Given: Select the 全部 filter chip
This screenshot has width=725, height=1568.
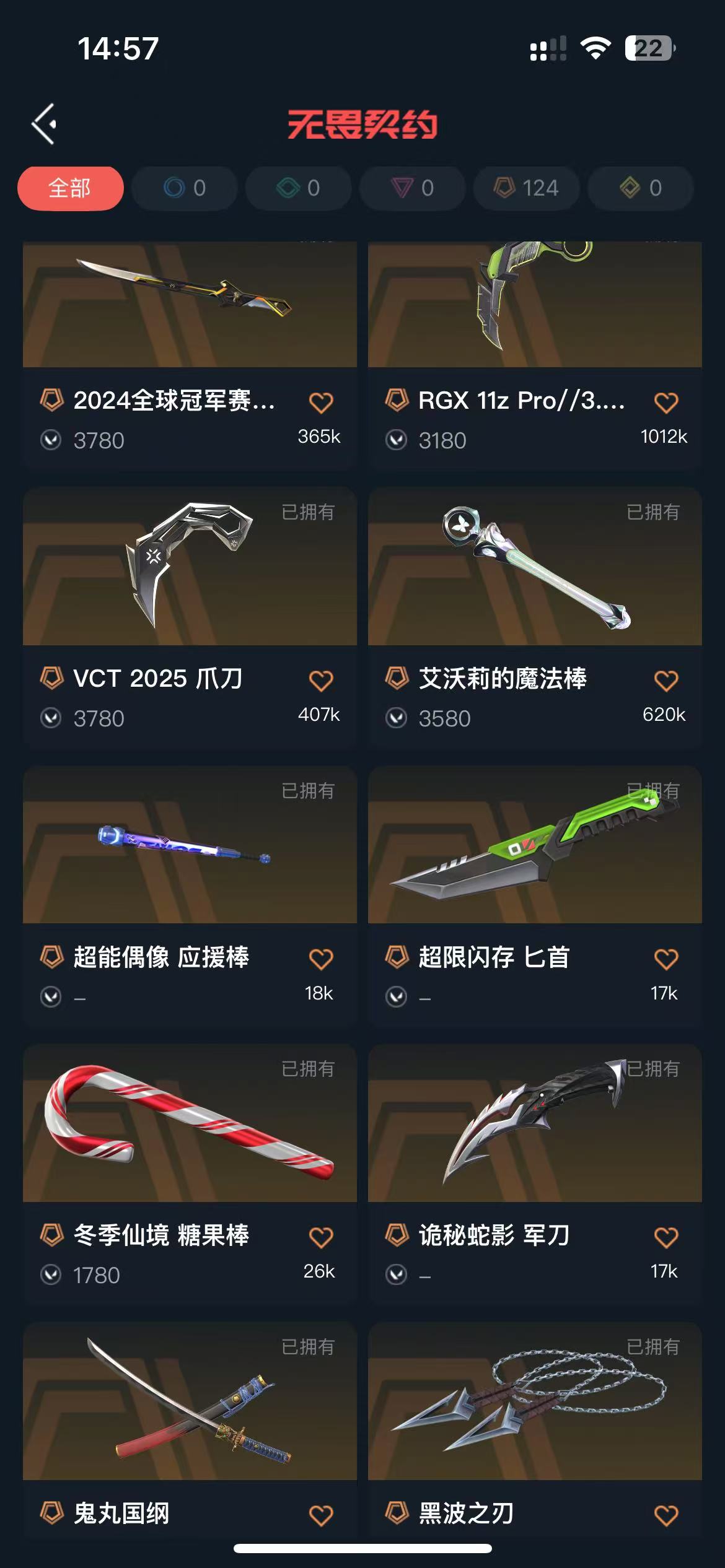Looking at the screenshot, I should pos(70,188).
